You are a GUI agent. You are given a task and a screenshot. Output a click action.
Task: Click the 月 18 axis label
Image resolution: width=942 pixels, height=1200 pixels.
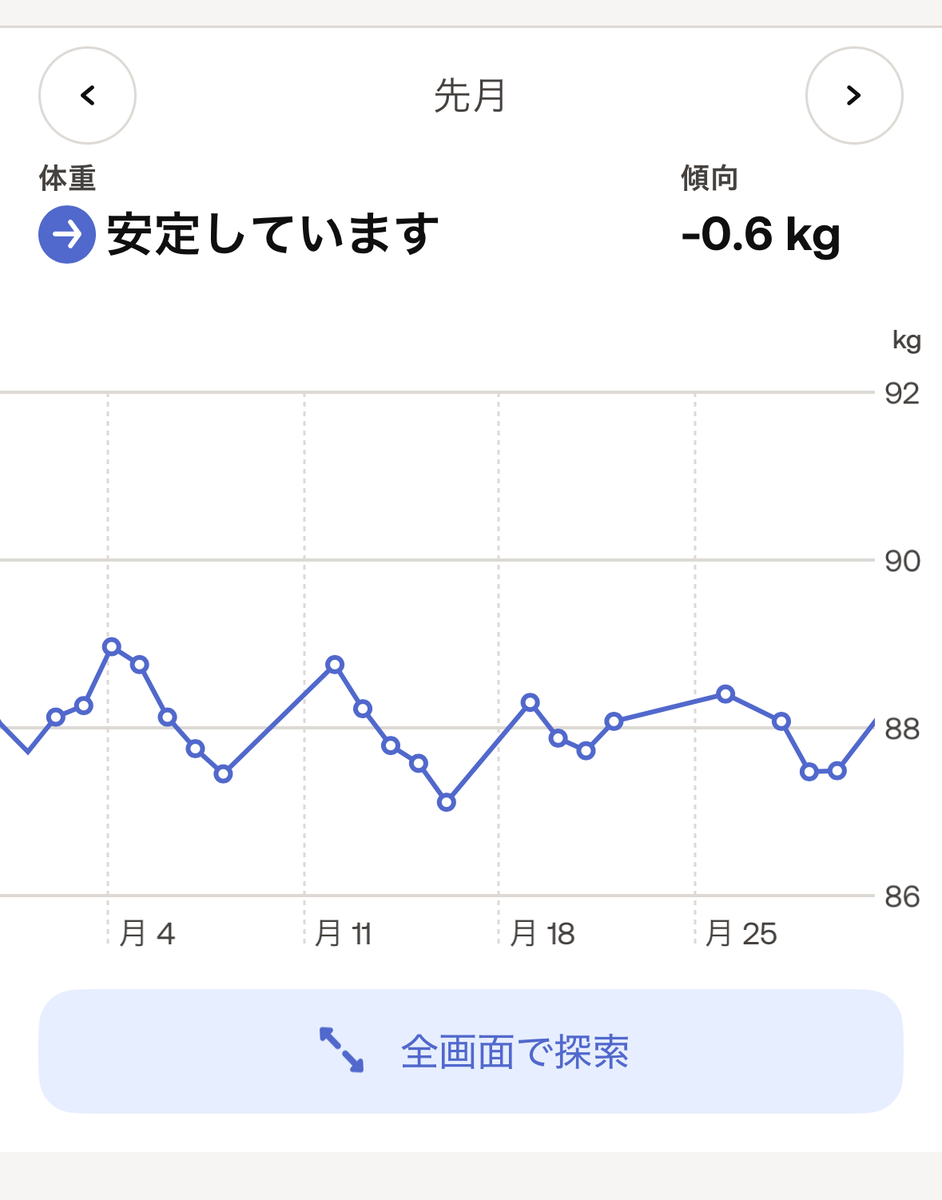540,934
